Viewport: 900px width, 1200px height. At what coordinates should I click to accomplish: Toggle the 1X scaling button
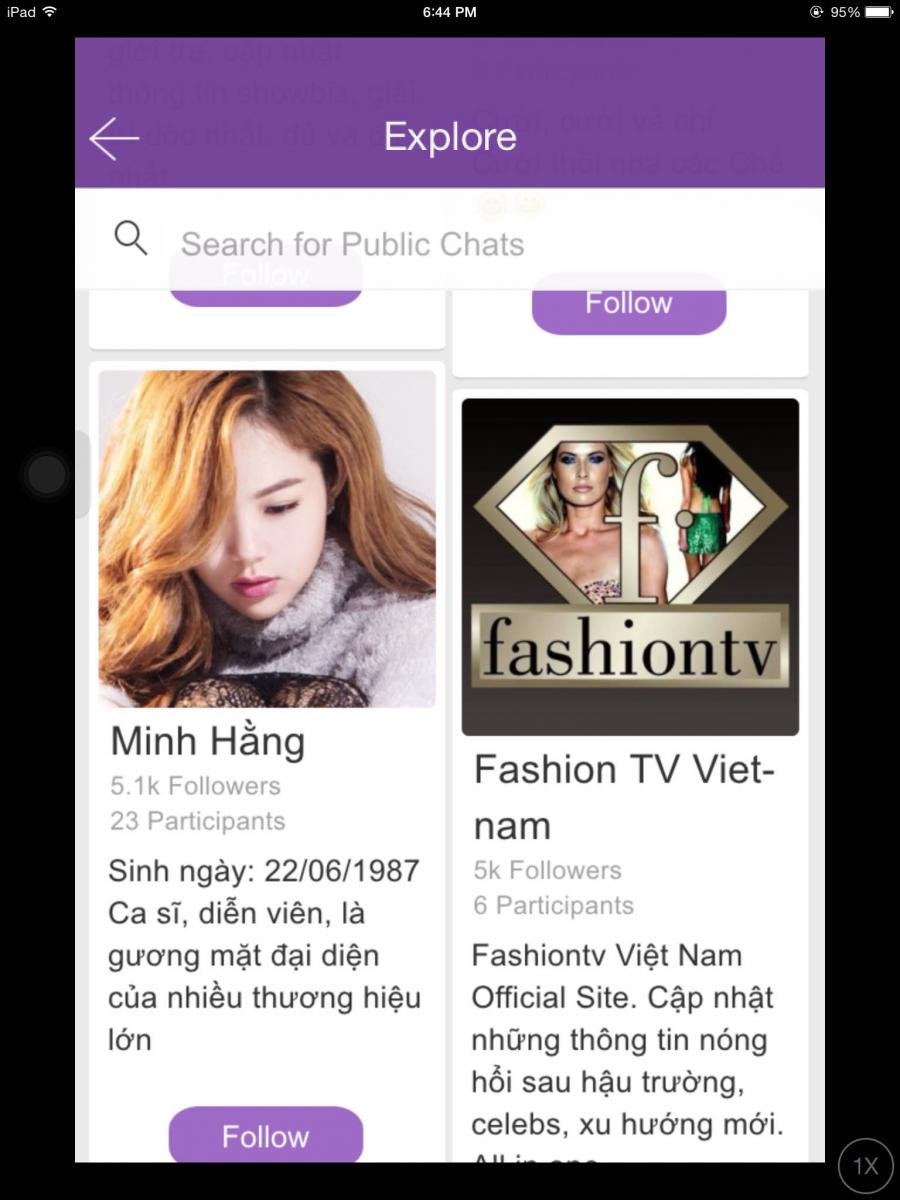point(864,1165)
